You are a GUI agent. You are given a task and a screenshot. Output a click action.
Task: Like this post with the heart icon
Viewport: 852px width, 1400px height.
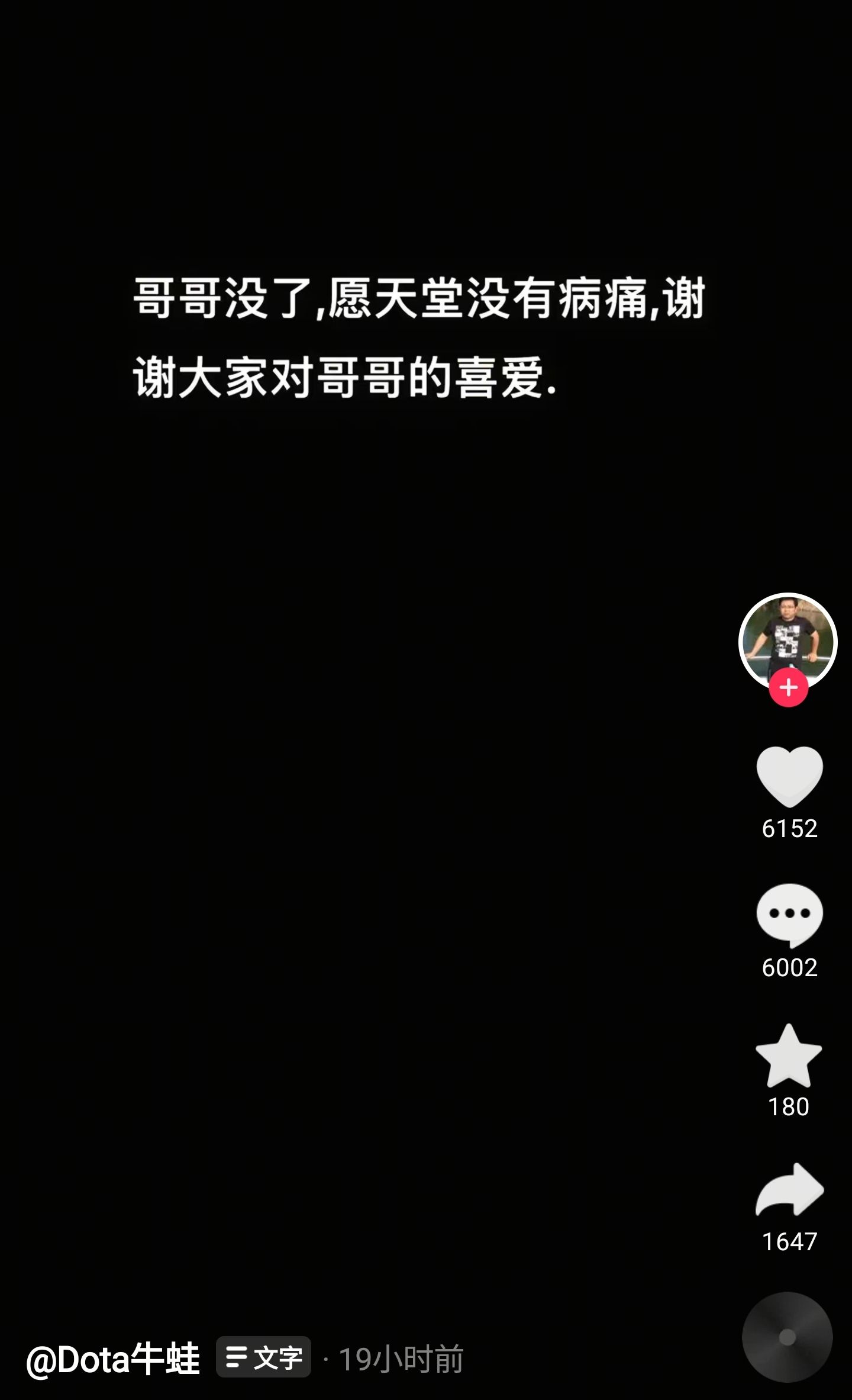click(789, 776)
